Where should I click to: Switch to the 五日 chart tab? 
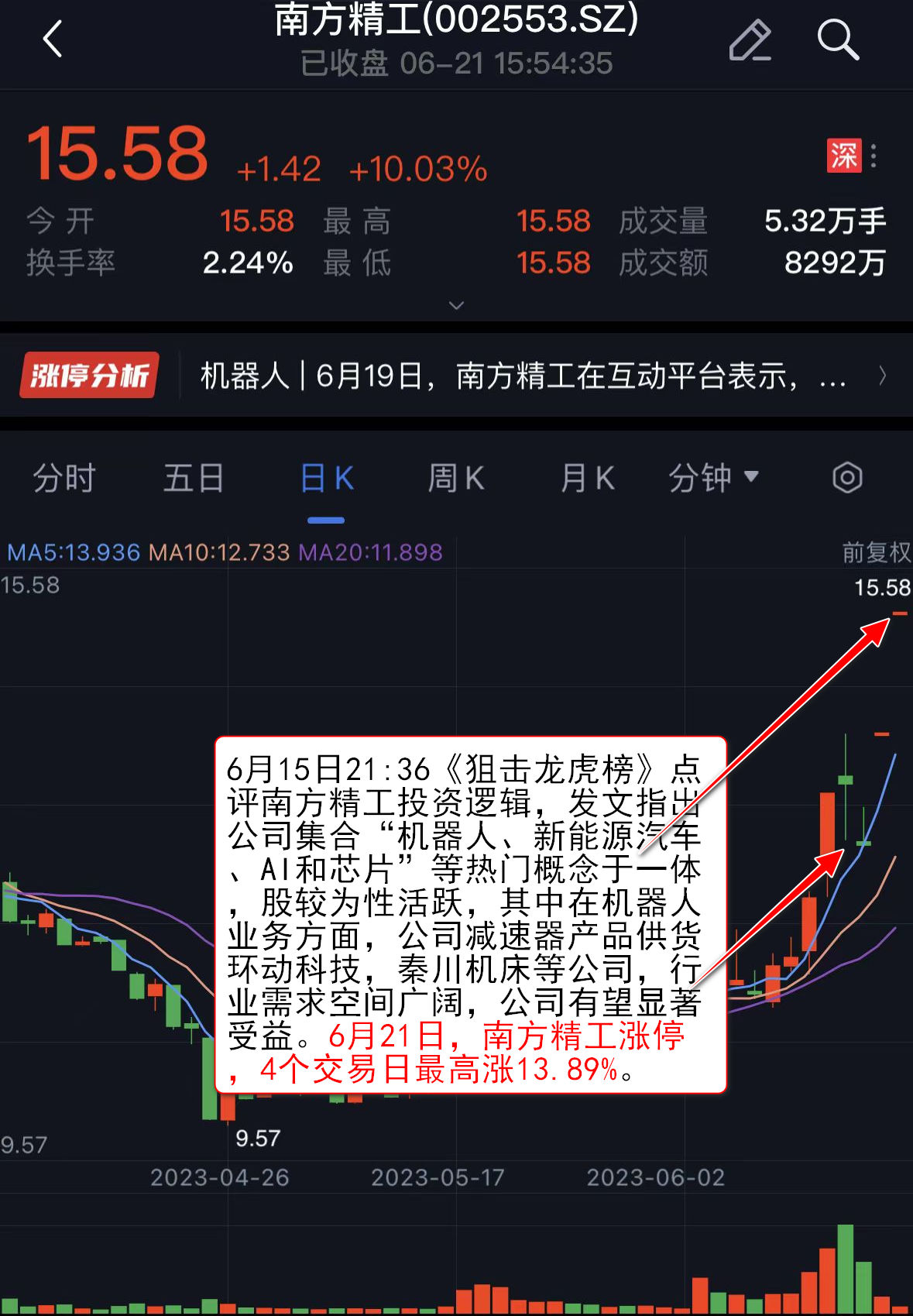click(194, 478)
